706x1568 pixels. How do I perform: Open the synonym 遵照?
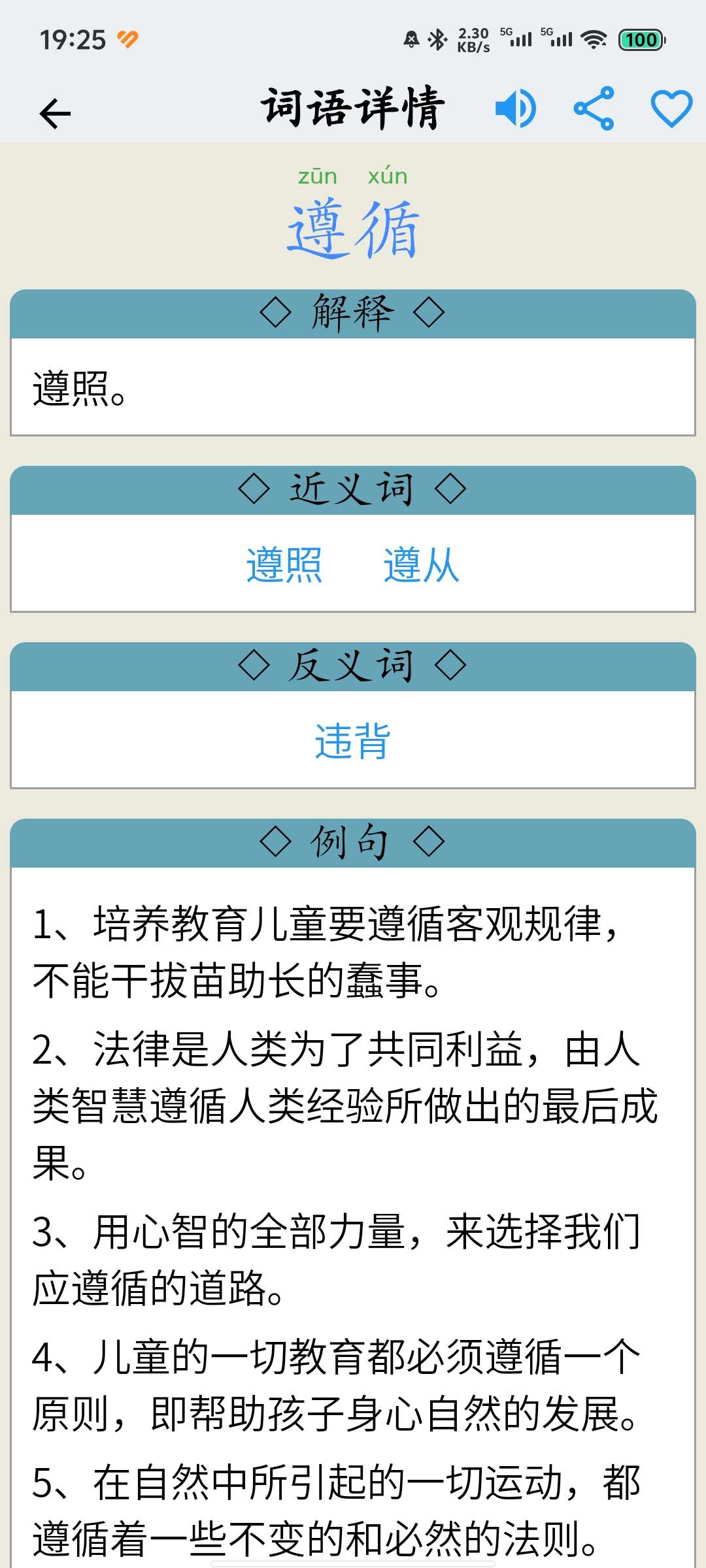[x=284, y=564]
